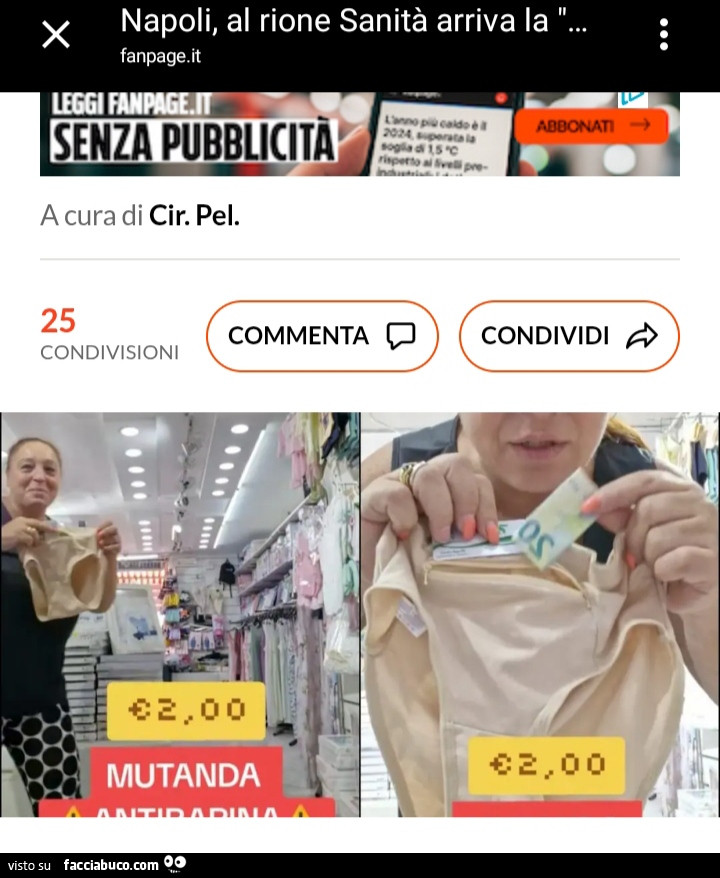
Task: Close the fanpage.it browser tab
Action: pos(56,35)
